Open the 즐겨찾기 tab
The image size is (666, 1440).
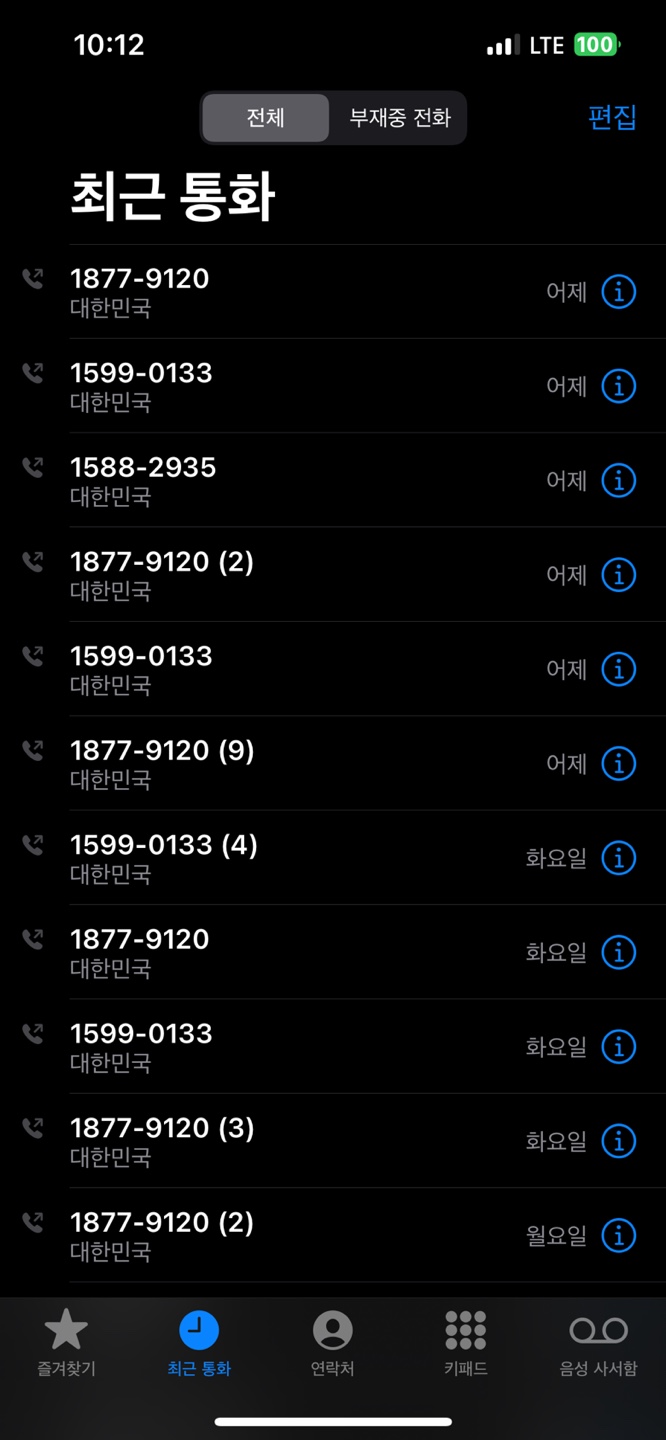[66, 1343]
